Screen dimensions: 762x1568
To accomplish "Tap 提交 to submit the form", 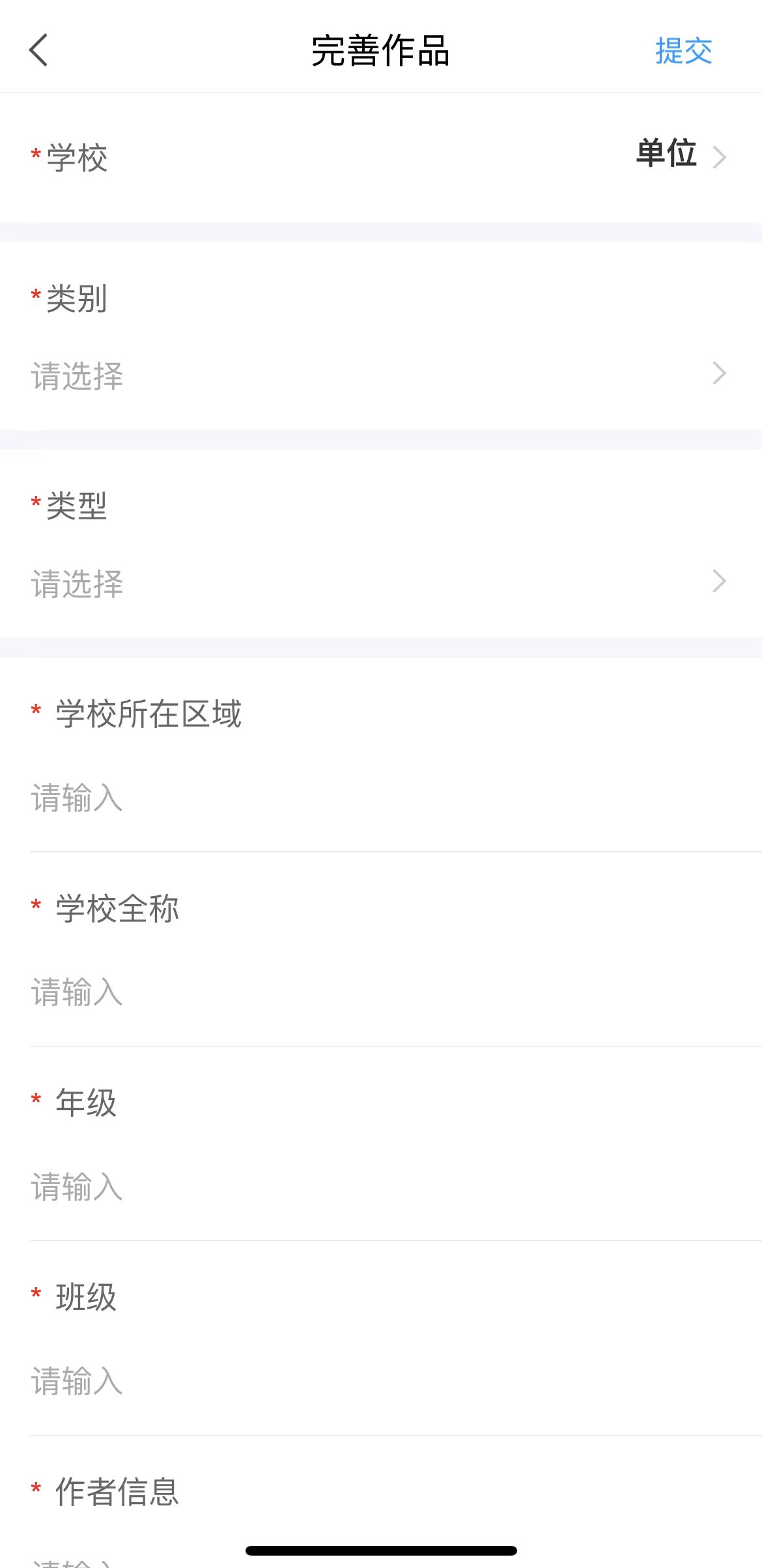I will click(683, 51).
